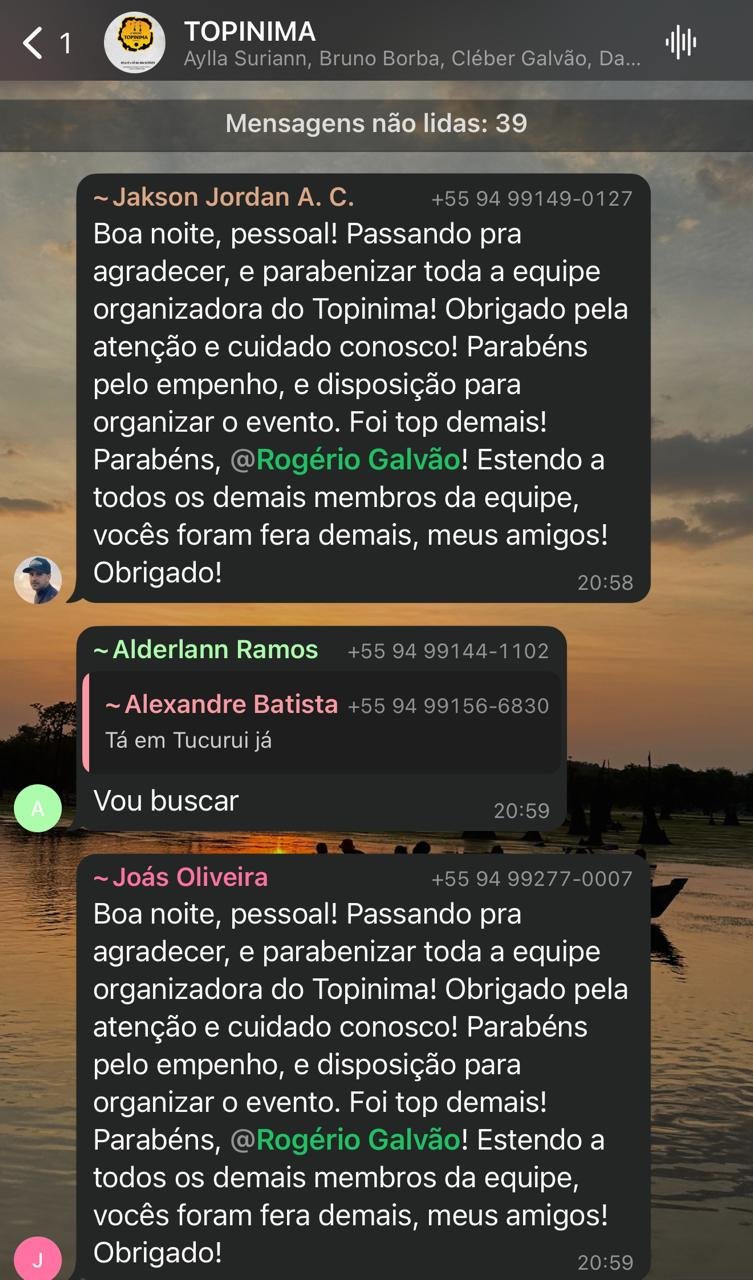The width and height of the screenshot is (753, 1280).
Task: Open Alderlann Ramos's avatar
Action: [38, 808]
